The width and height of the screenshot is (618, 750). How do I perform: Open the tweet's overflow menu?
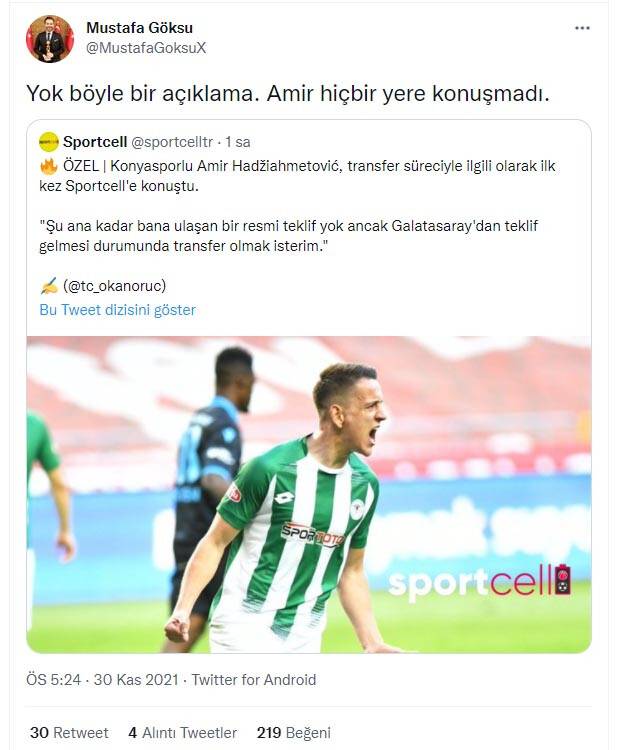click(582, 28)
